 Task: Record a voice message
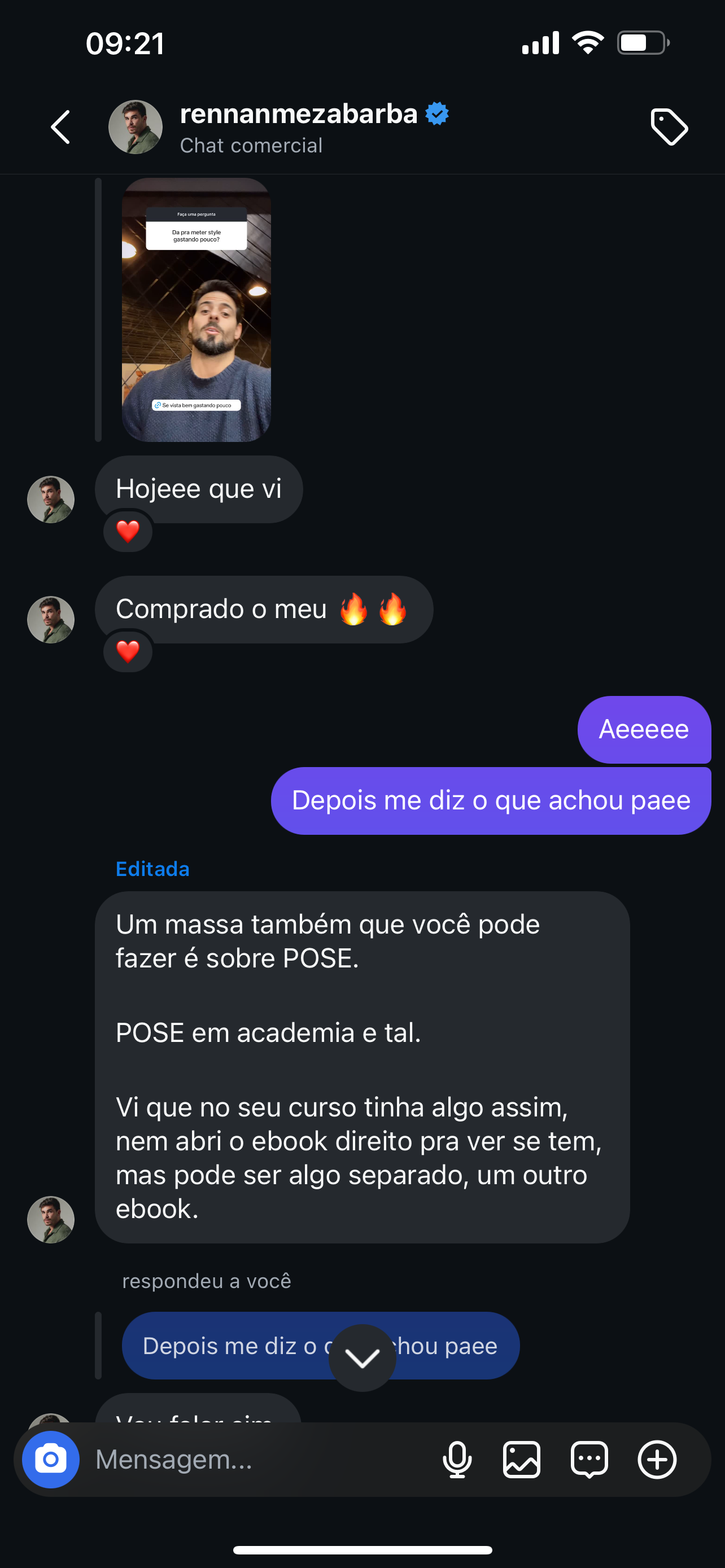[457, 1459]
